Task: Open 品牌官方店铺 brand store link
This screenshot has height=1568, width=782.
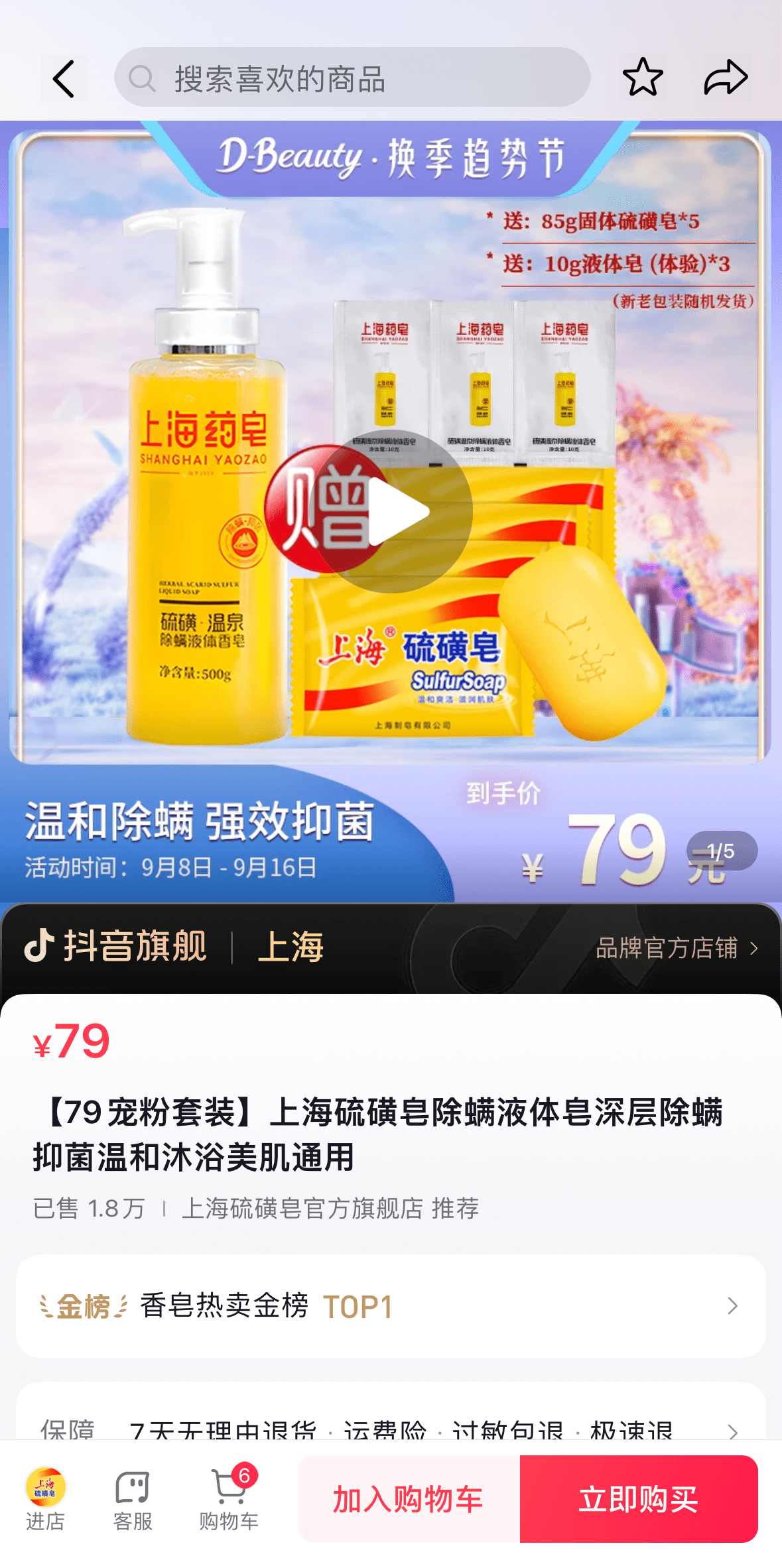Action: pos(676,948)
